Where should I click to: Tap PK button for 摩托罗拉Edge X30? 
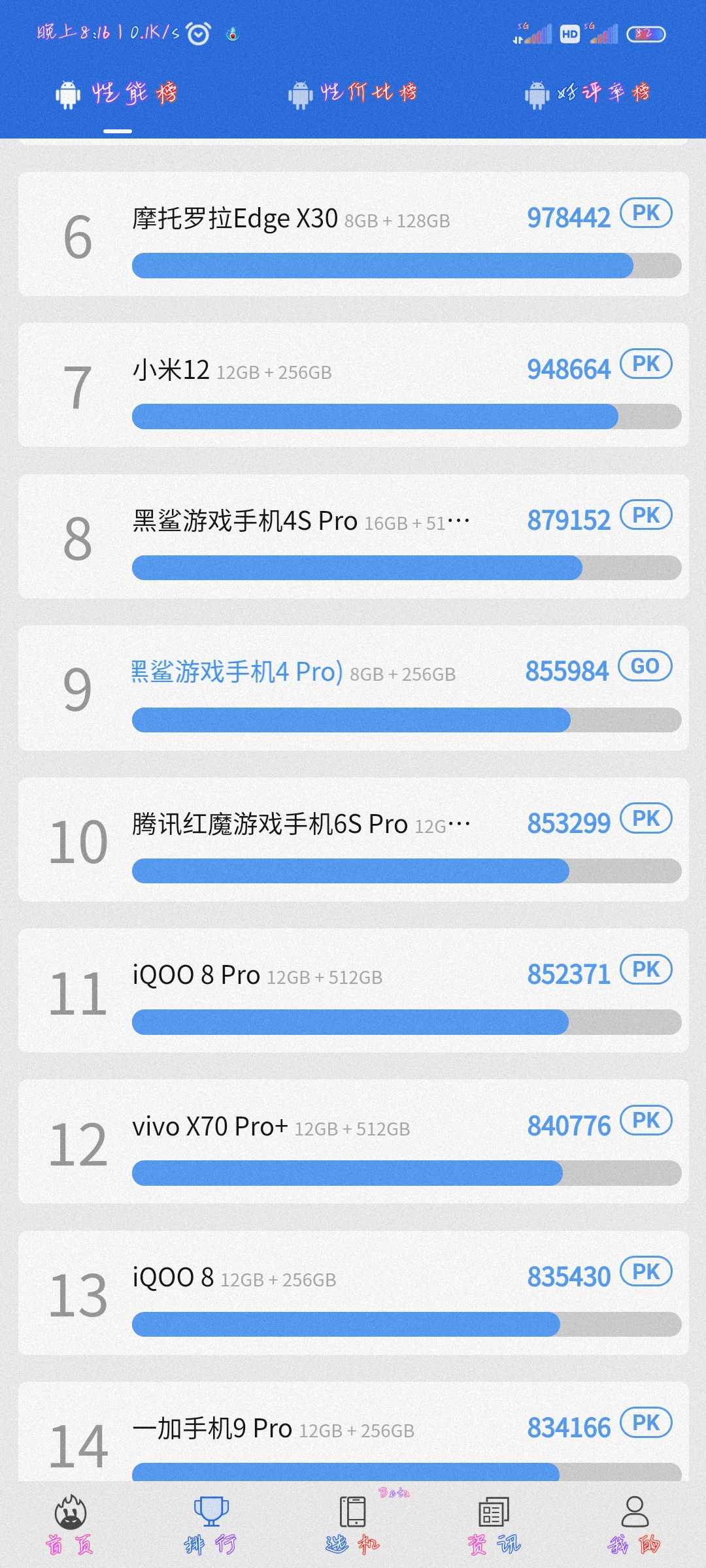coord(646,213)
